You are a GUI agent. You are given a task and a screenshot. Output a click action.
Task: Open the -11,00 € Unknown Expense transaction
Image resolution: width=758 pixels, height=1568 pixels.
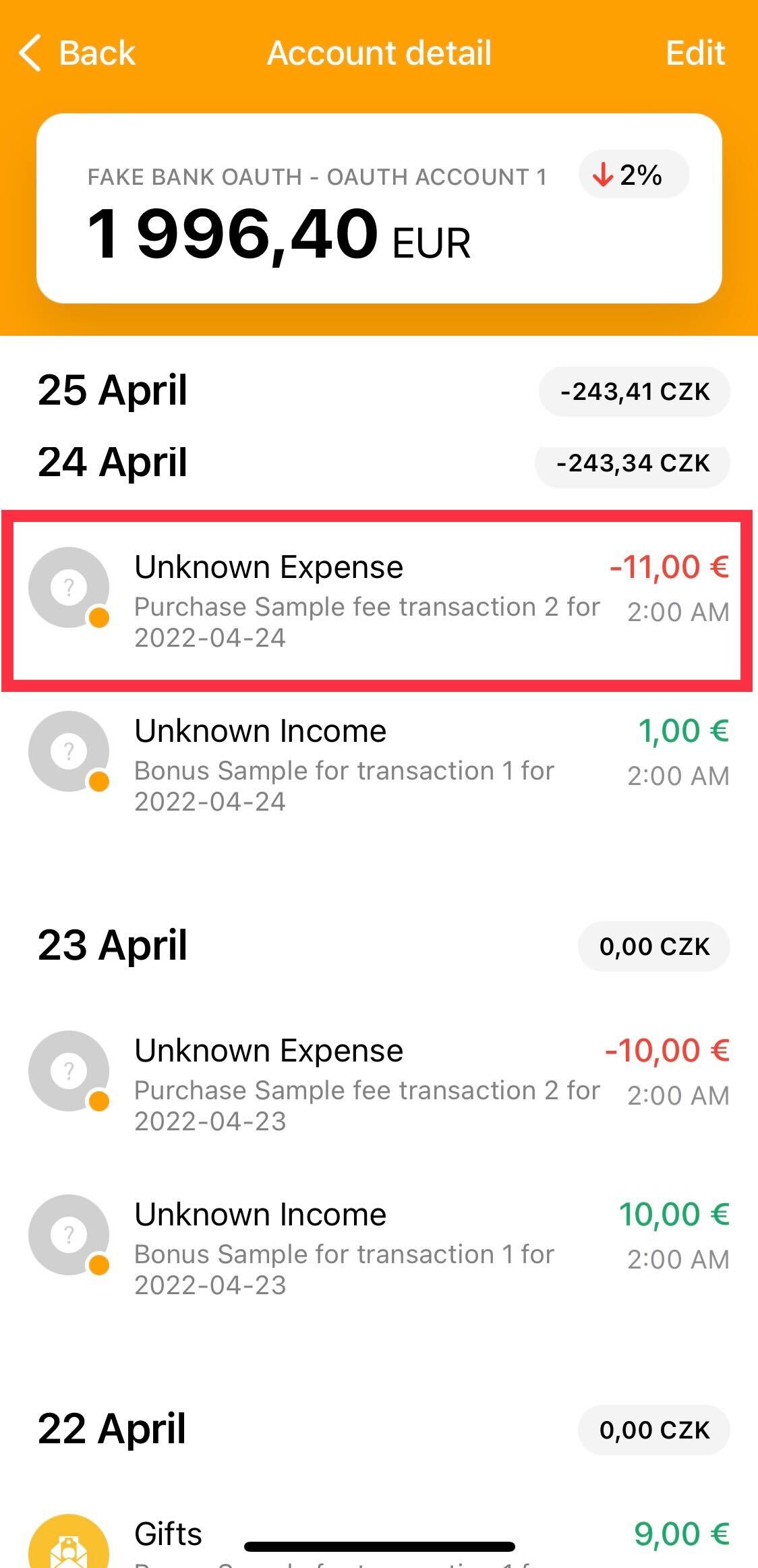tap(378, 601)
